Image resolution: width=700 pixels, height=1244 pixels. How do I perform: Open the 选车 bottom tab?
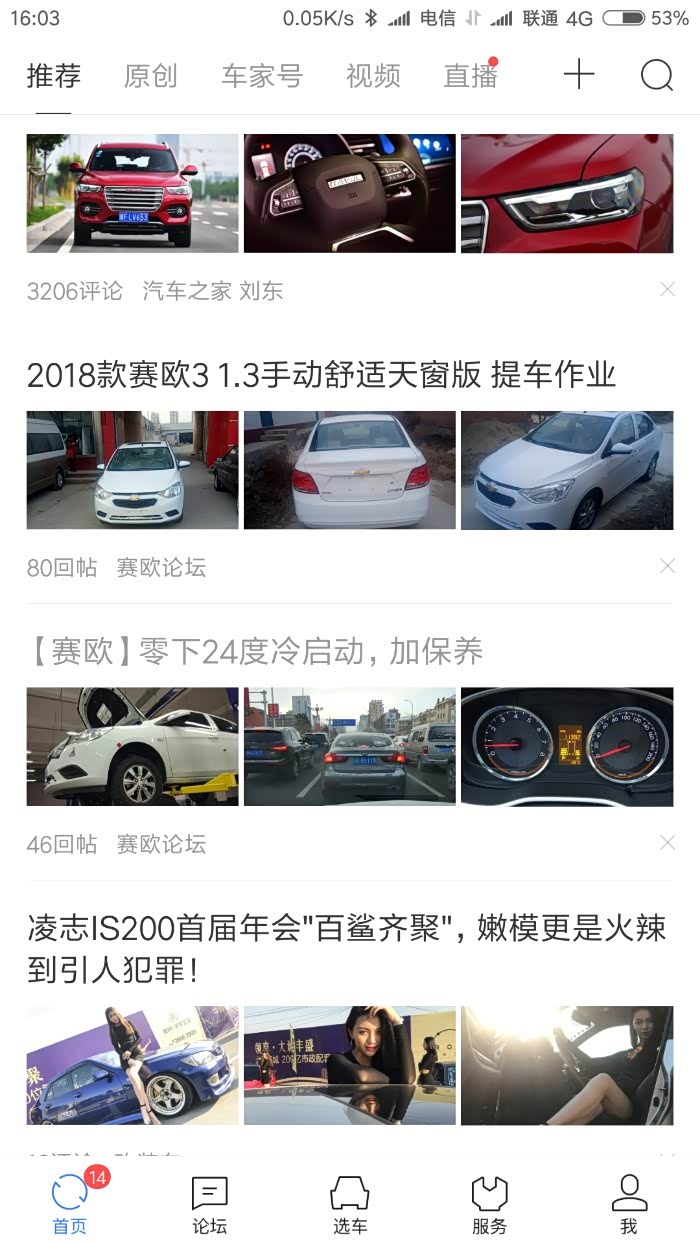350,1205
